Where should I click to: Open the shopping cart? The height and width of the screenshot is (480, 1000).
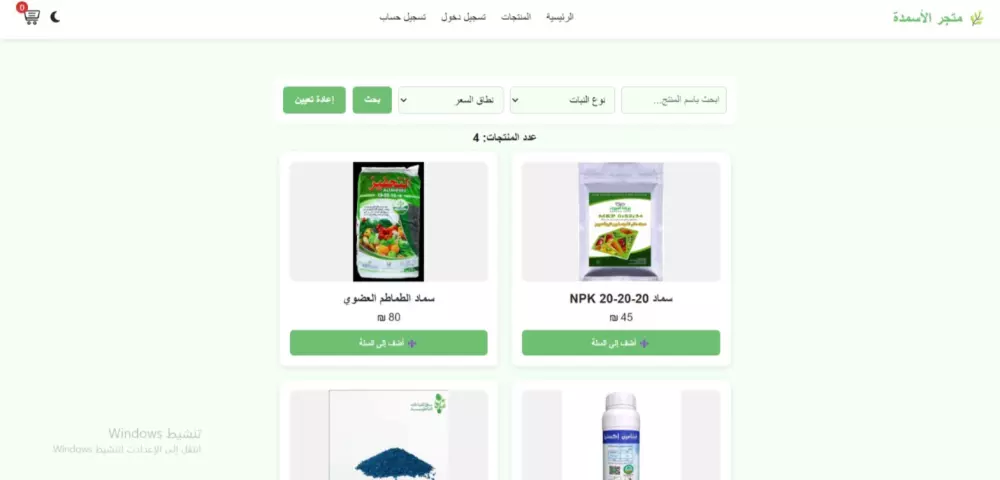tap(30, 17)
